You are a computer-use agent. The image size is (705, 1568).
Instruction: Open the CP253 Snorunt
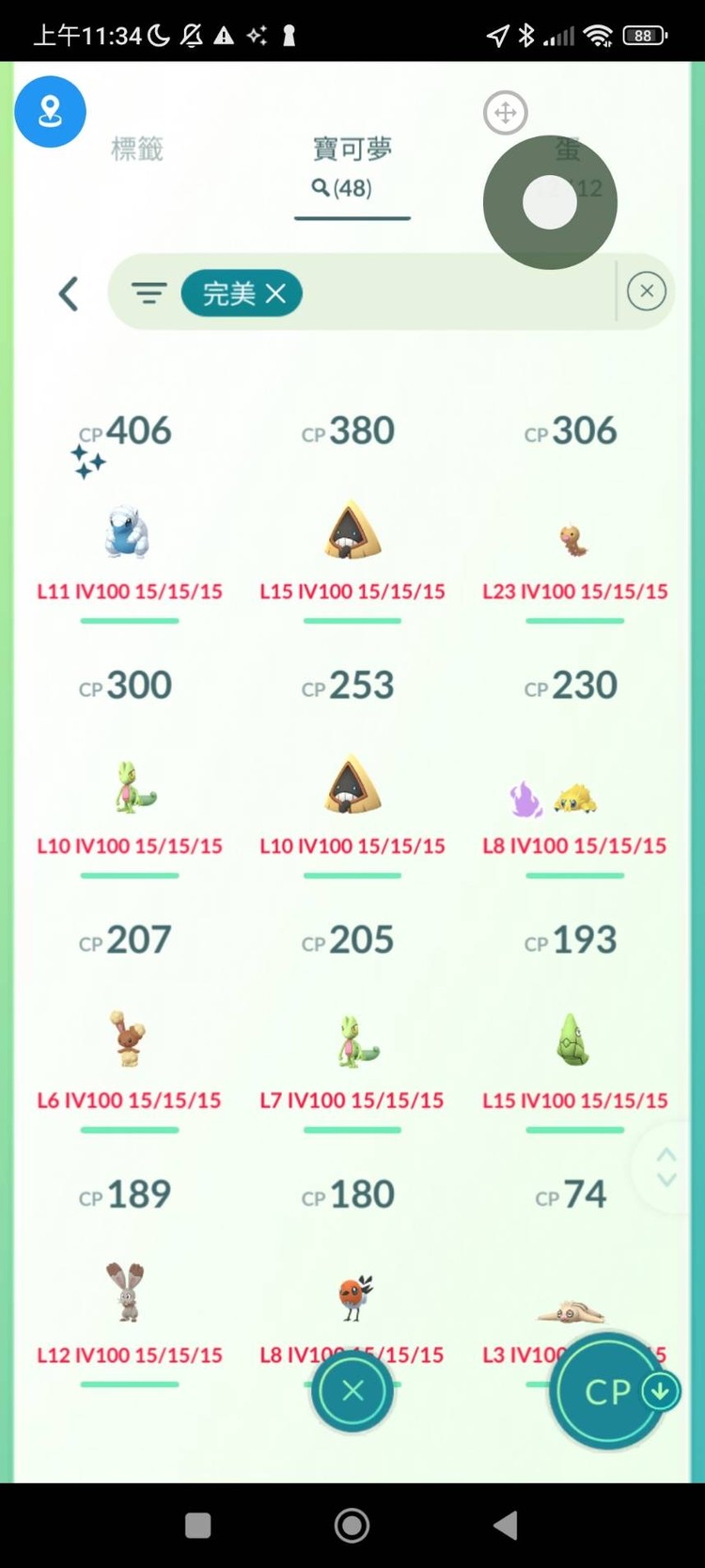click(352, 785)
